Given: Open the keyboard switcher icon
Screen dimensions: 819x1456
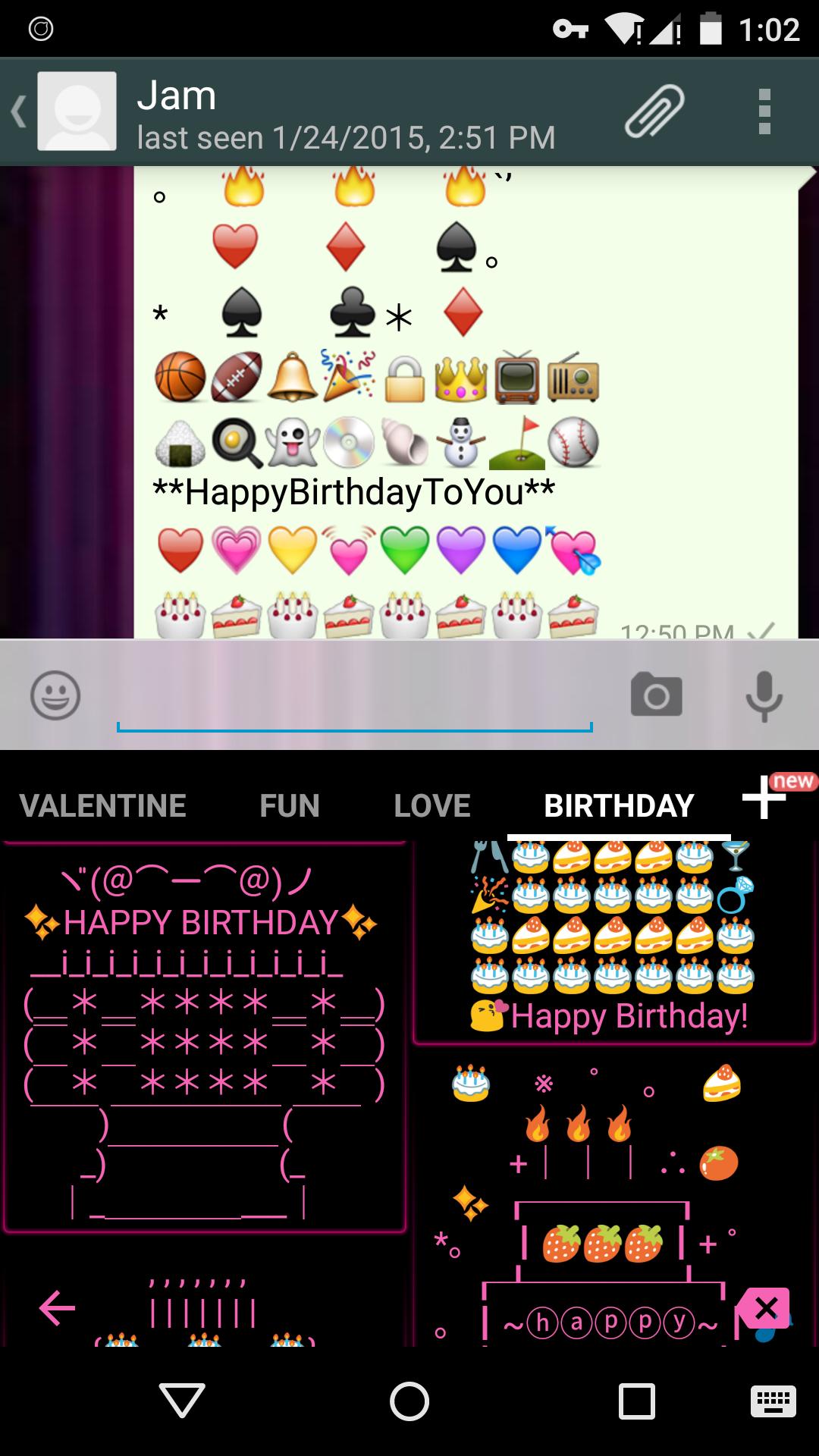Looking at the screenshot, I should [773, 1401].
